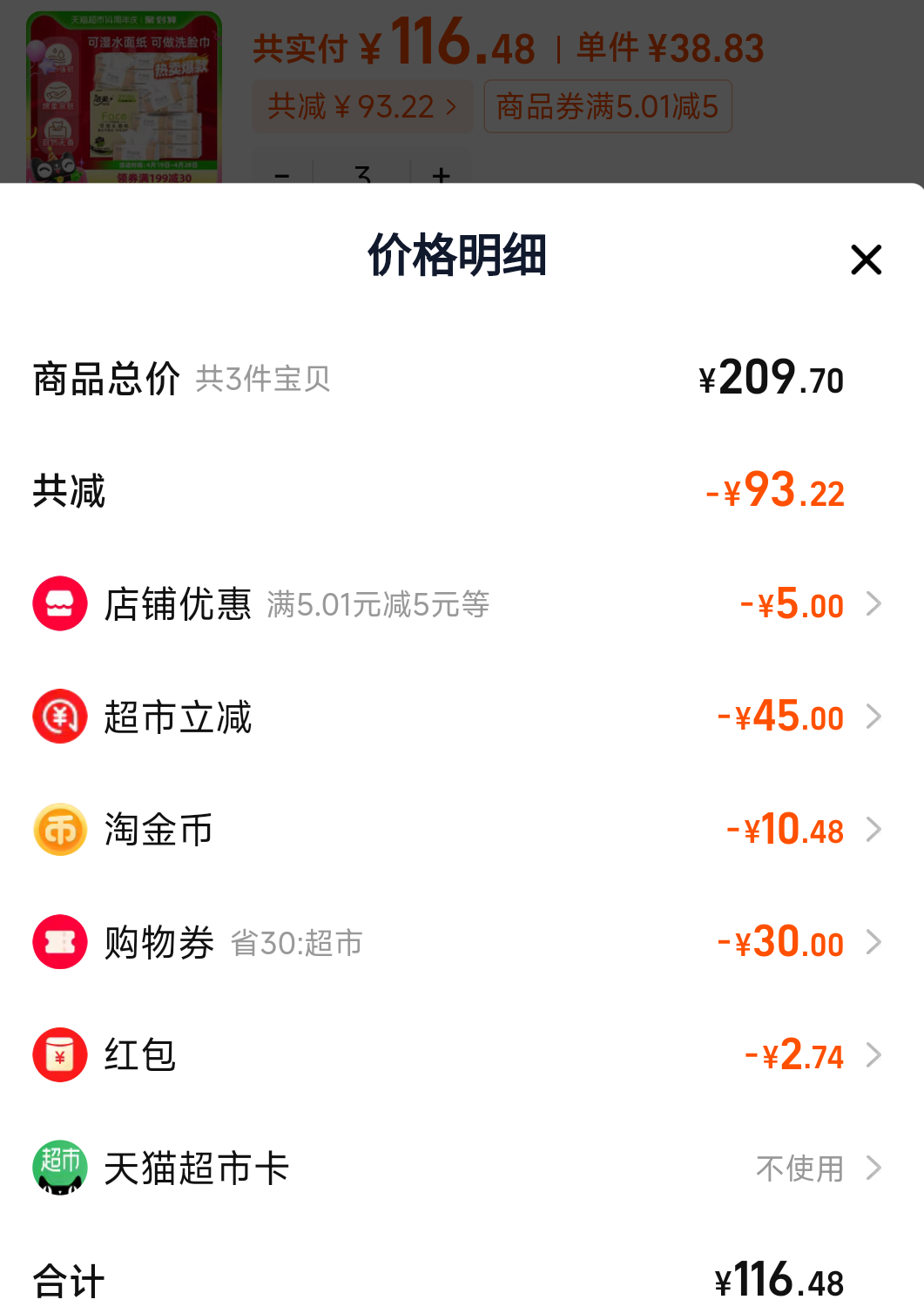
Task: Click the 合计 total row
Action: 435,1280
